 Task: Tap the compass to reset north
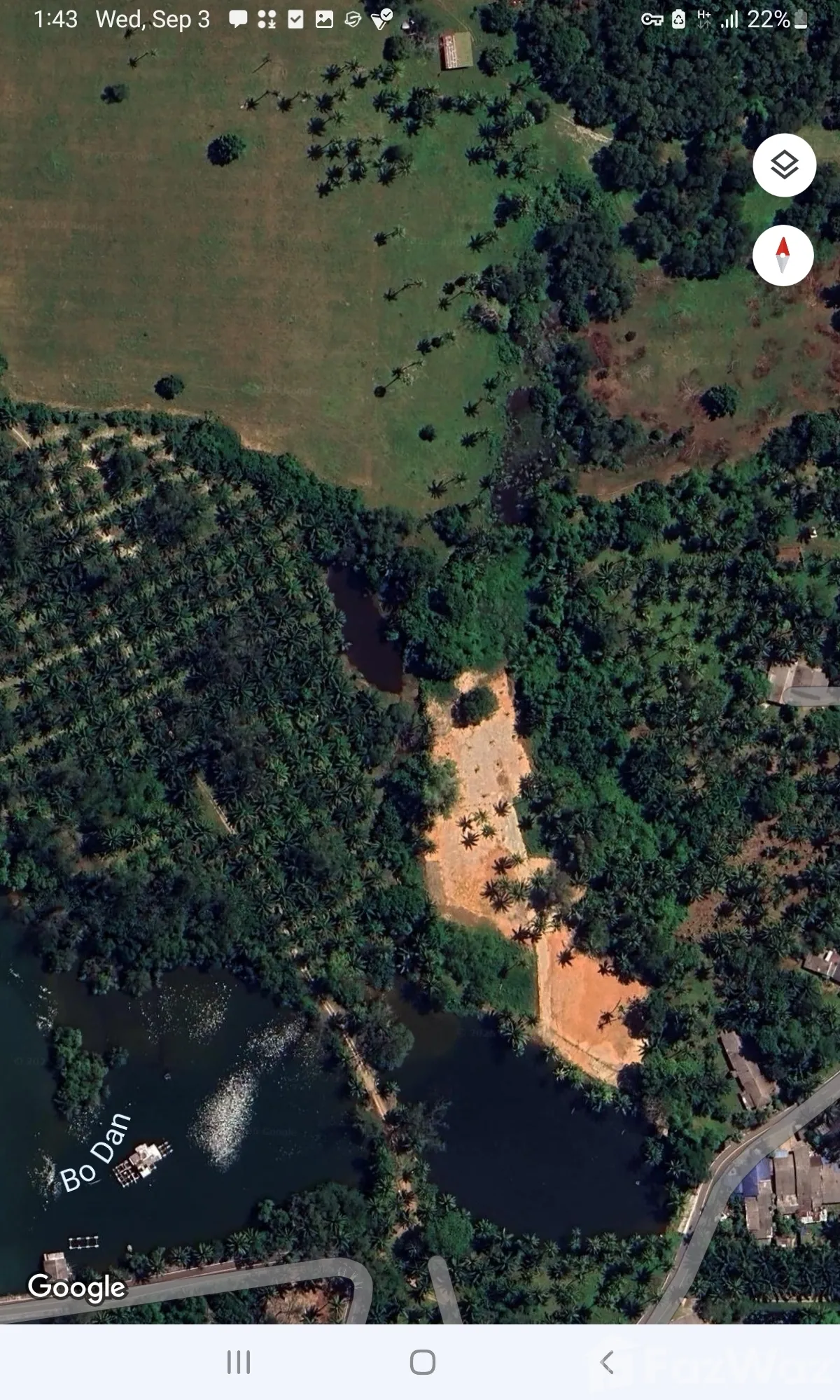[x=783, y=255]
